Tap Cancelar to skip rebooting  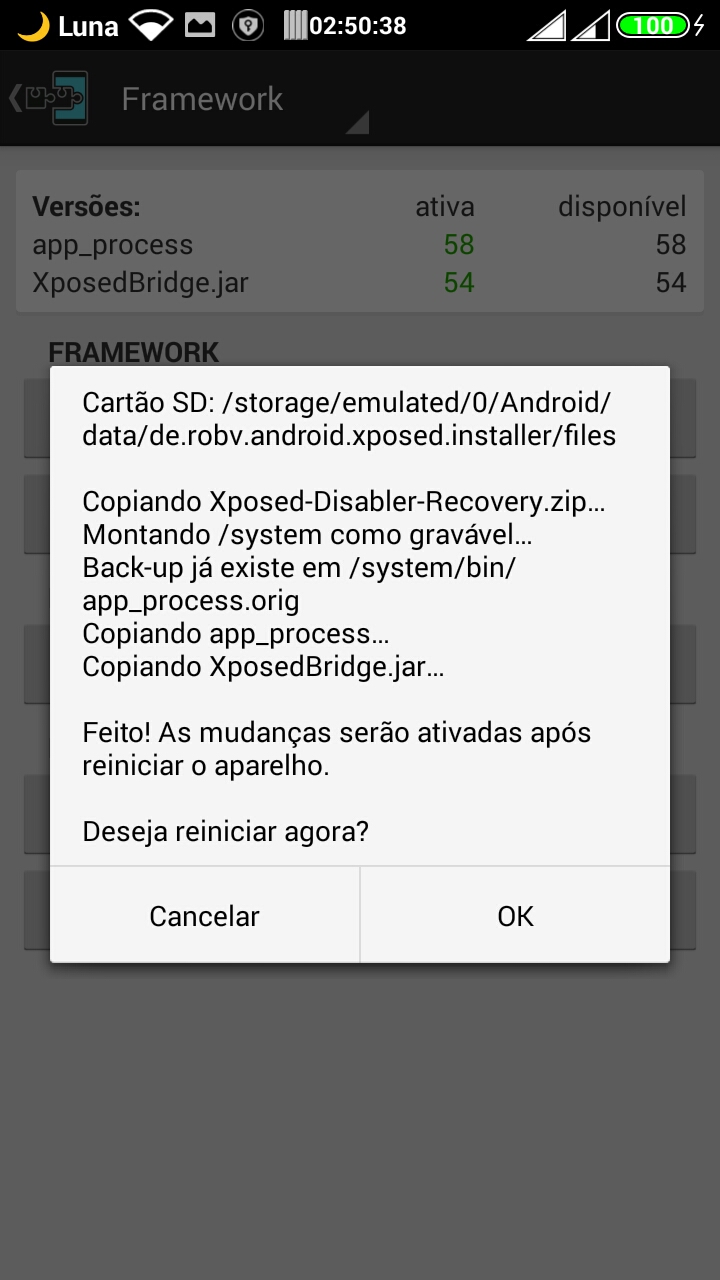pos(205,915)
